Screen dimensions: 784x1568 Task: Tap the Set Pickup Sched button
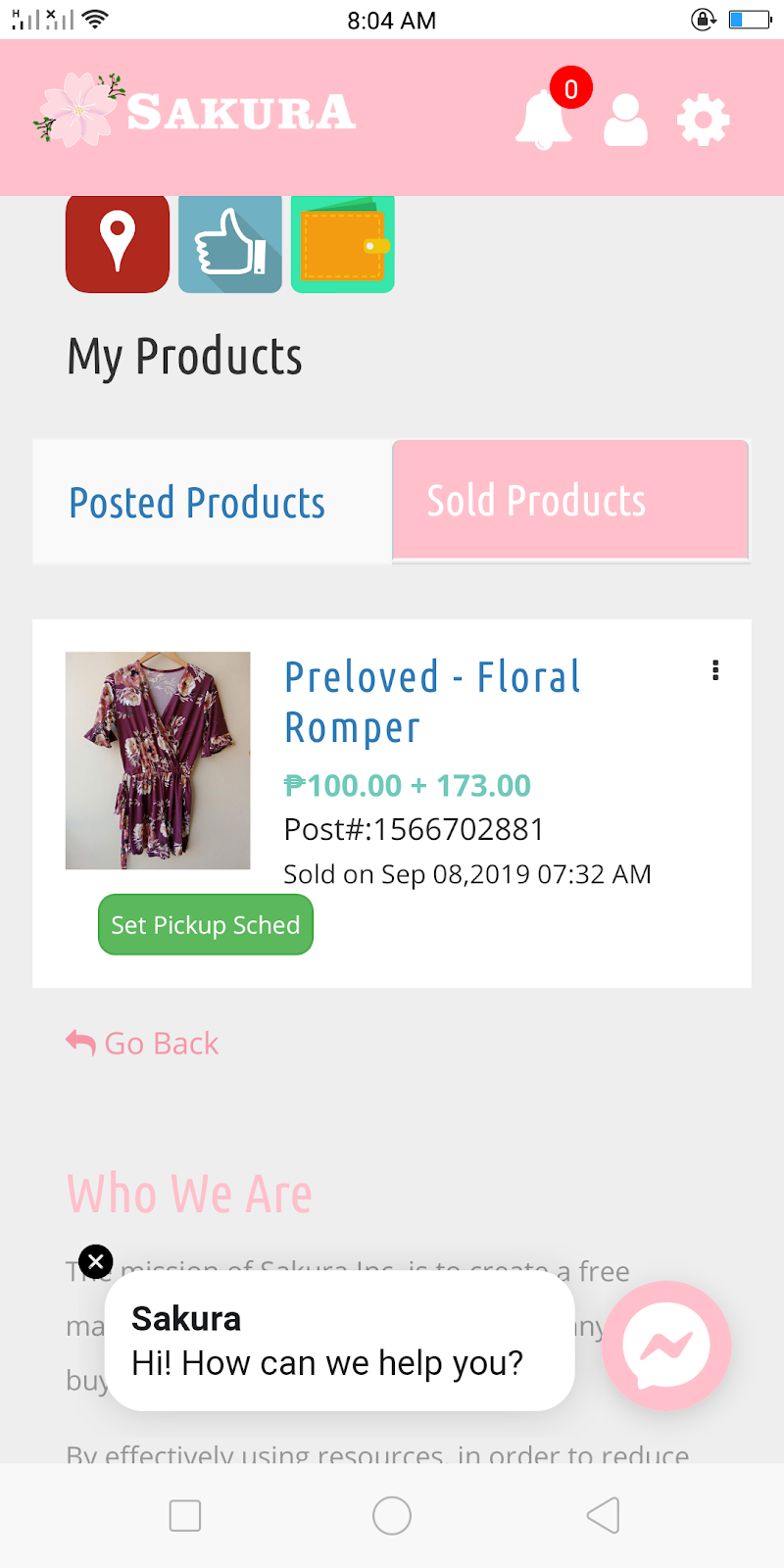coord(206,925)
